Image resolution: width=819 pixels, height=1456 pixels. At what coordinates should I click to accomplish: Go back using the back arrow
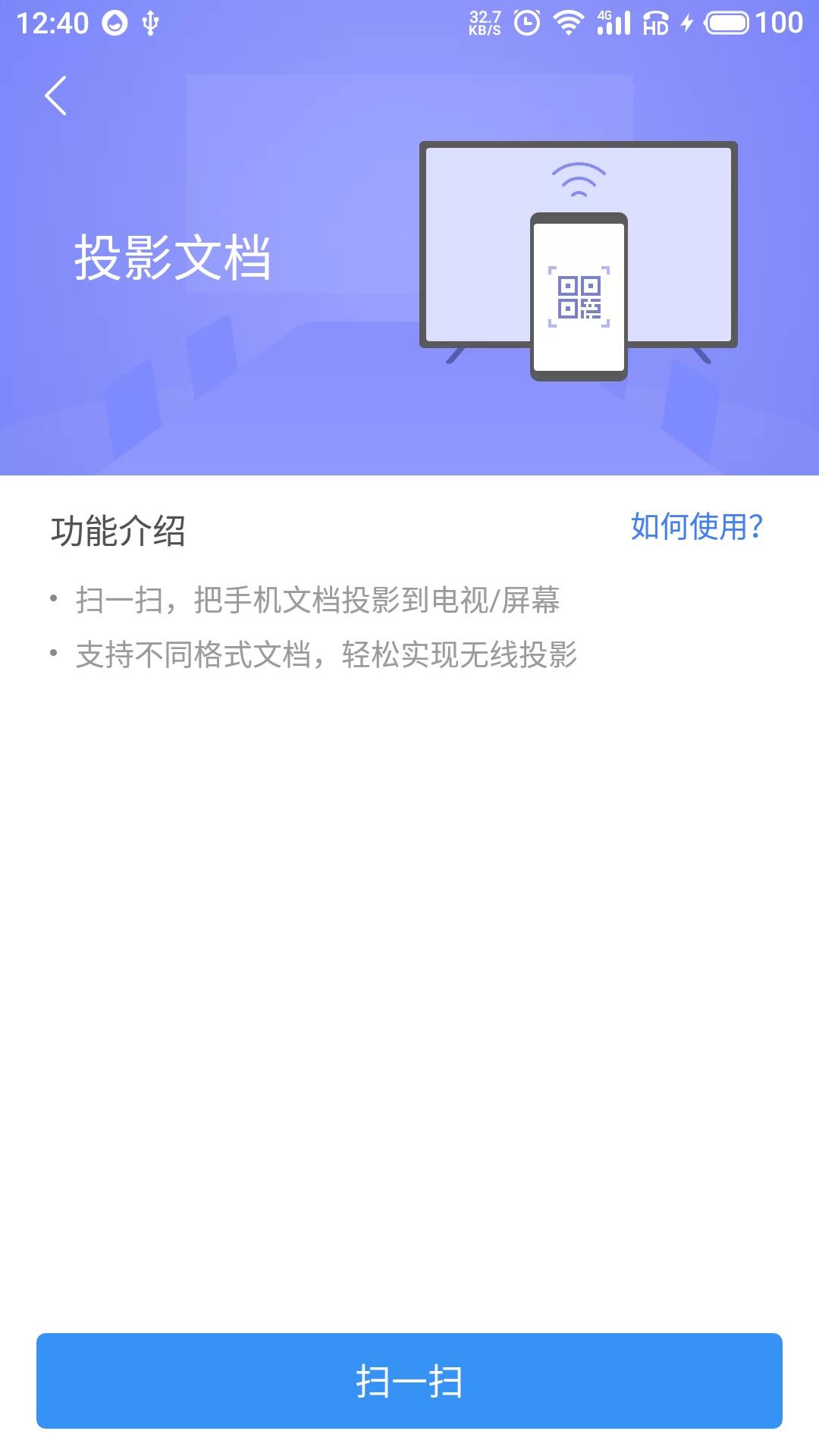click(55, 95)
